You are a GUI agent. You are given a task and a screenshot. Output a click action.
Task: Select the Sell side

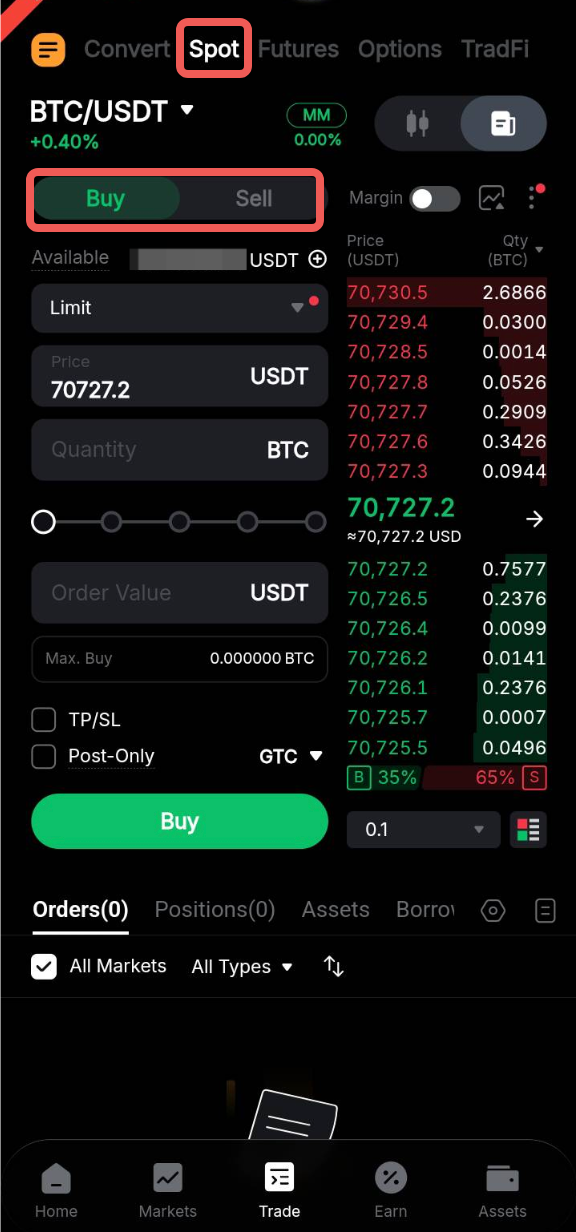tap(254, 198)
